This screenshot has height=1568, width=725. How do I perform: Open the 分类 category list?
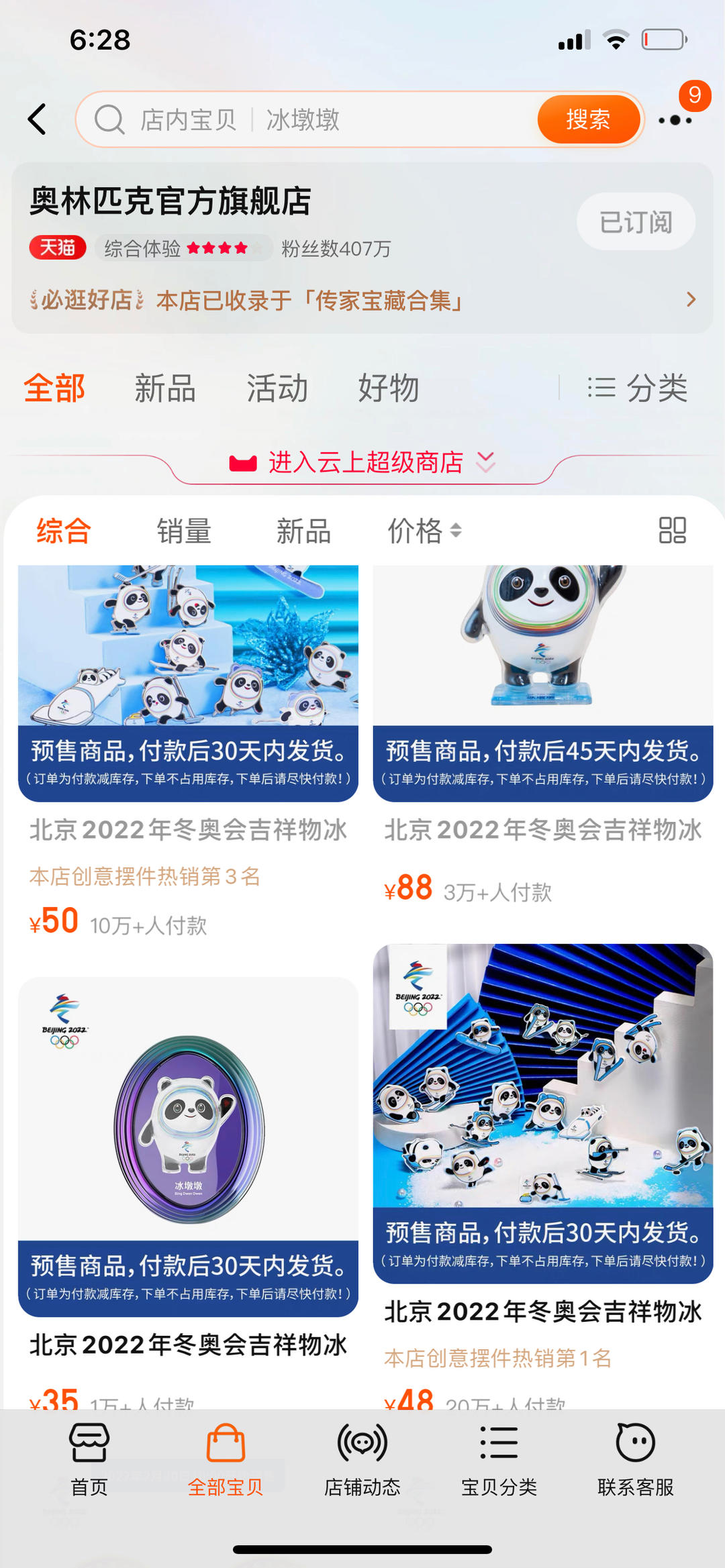click(638, 388)
